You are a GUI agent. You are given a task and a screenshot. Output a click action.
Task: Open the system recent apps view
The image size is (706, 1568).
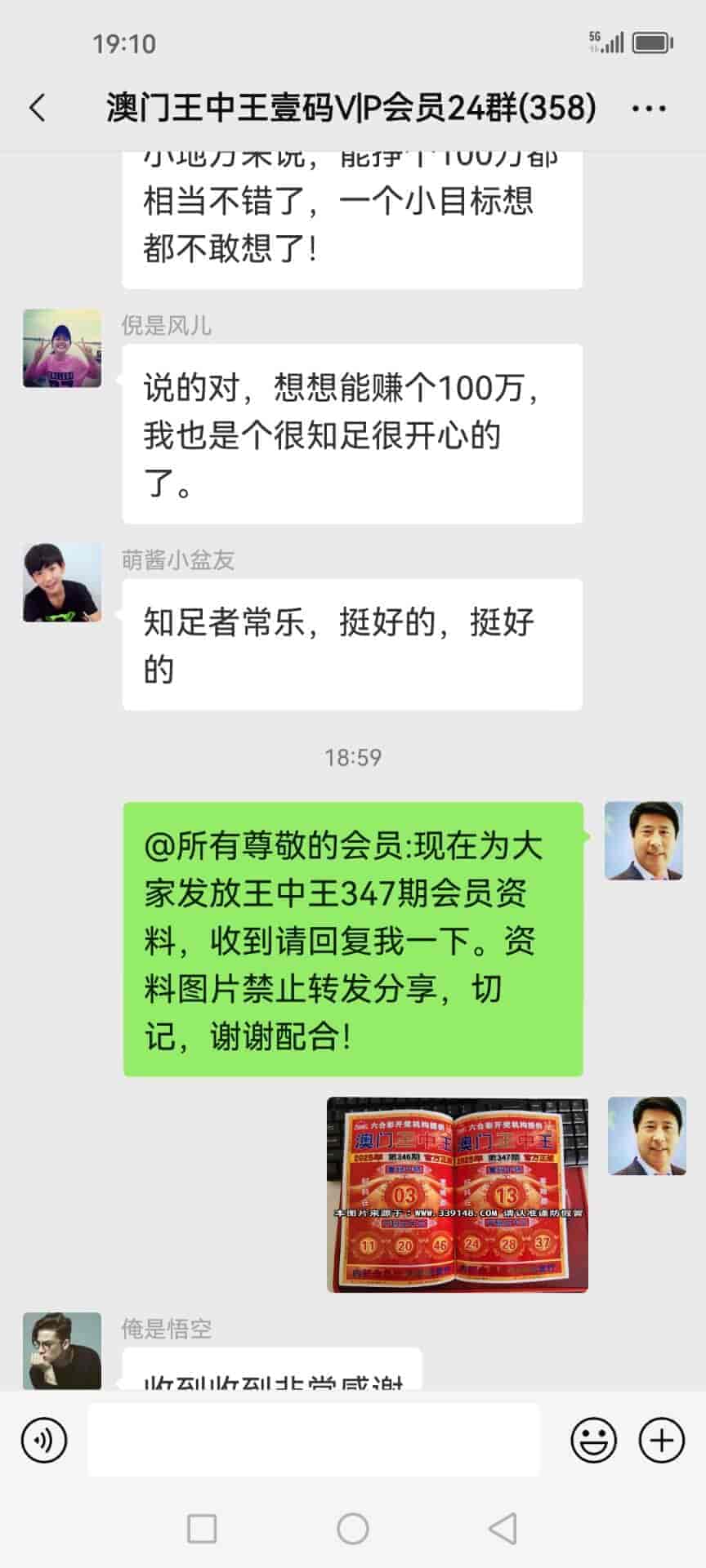(x=202, y=1528)
